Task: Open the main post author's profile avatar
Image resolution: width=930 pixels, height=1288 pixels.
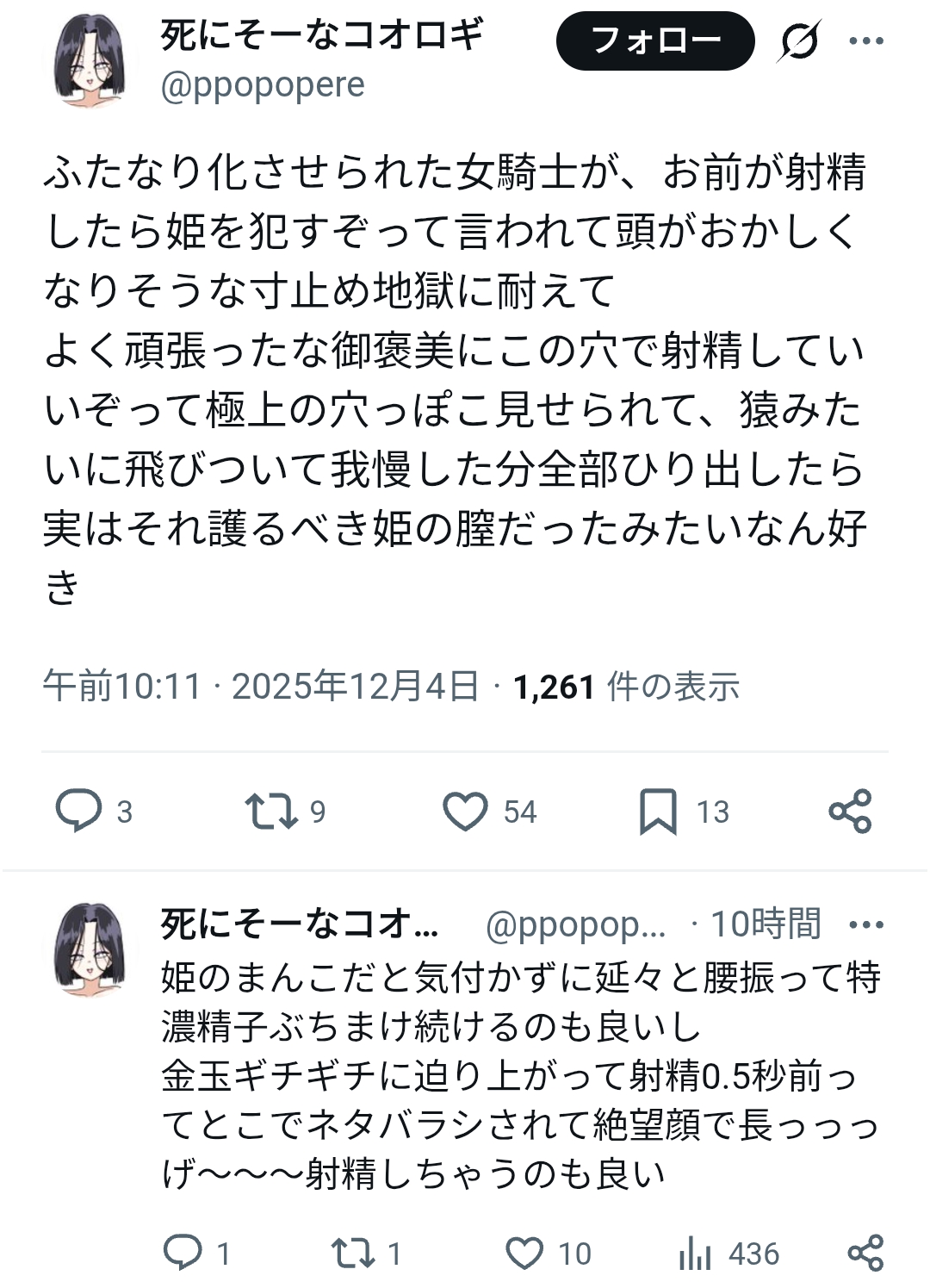Action: [90, 60]
